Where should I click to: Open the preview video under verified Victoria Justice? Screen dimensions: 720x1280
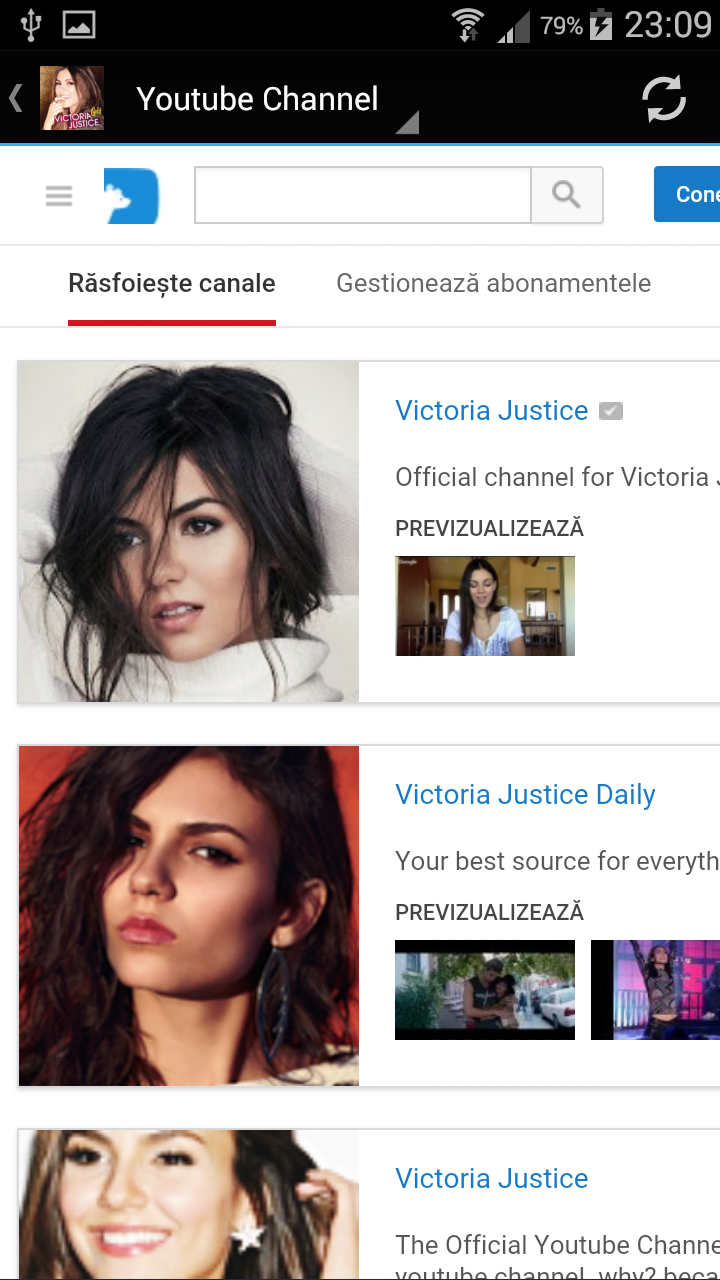tap(485, 606)
